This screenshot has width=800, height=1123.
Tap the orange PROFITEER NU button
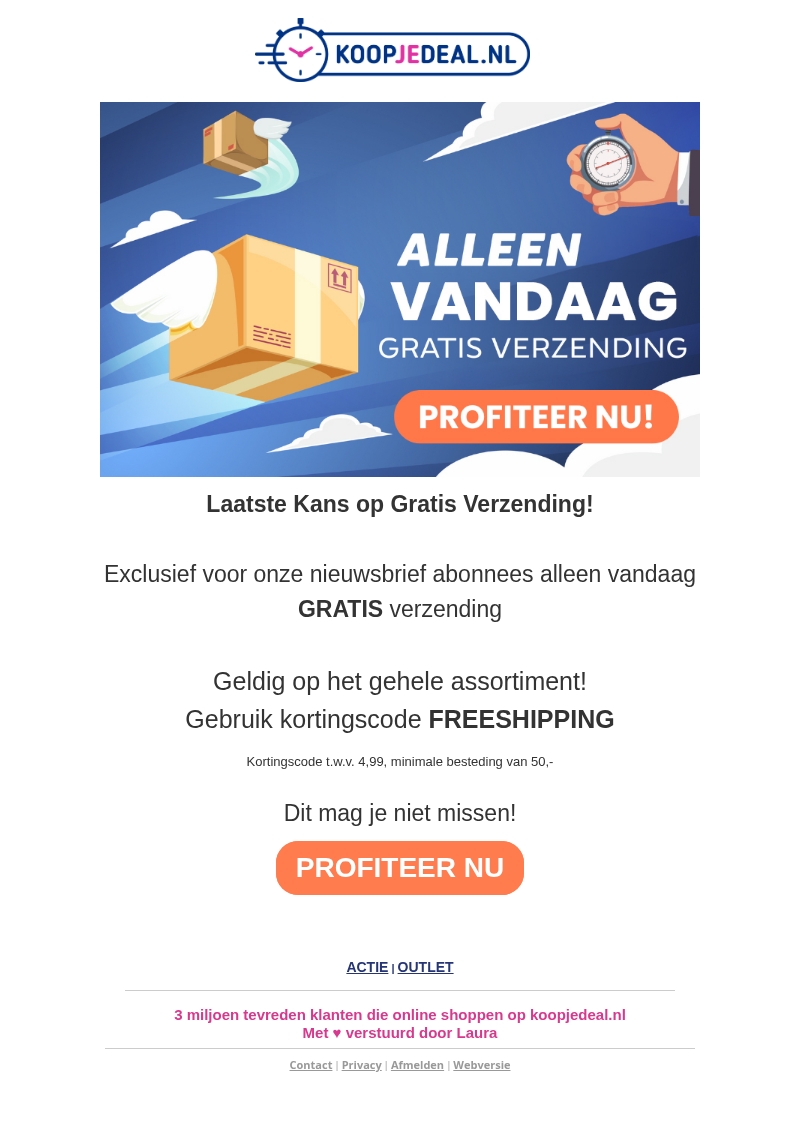point(399,868)
